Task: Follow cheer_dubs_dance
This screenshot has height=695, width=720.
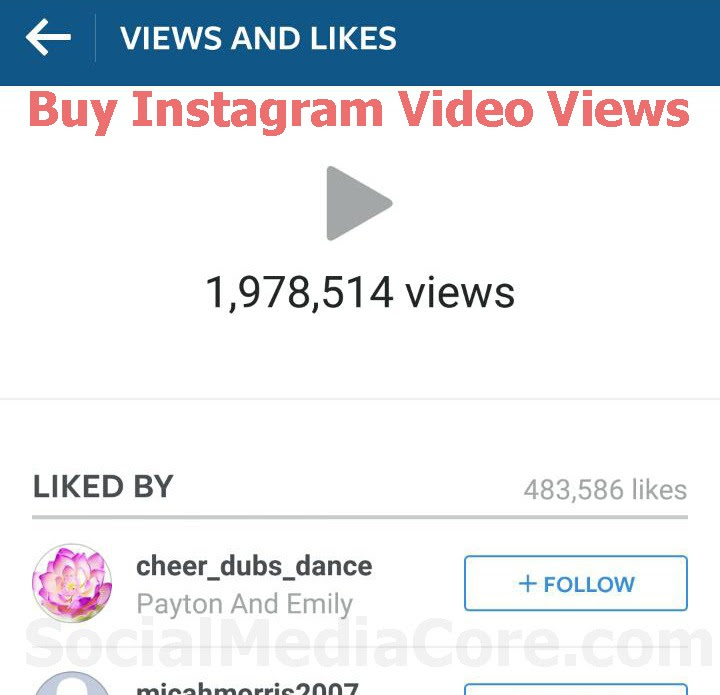Action: 575,584
